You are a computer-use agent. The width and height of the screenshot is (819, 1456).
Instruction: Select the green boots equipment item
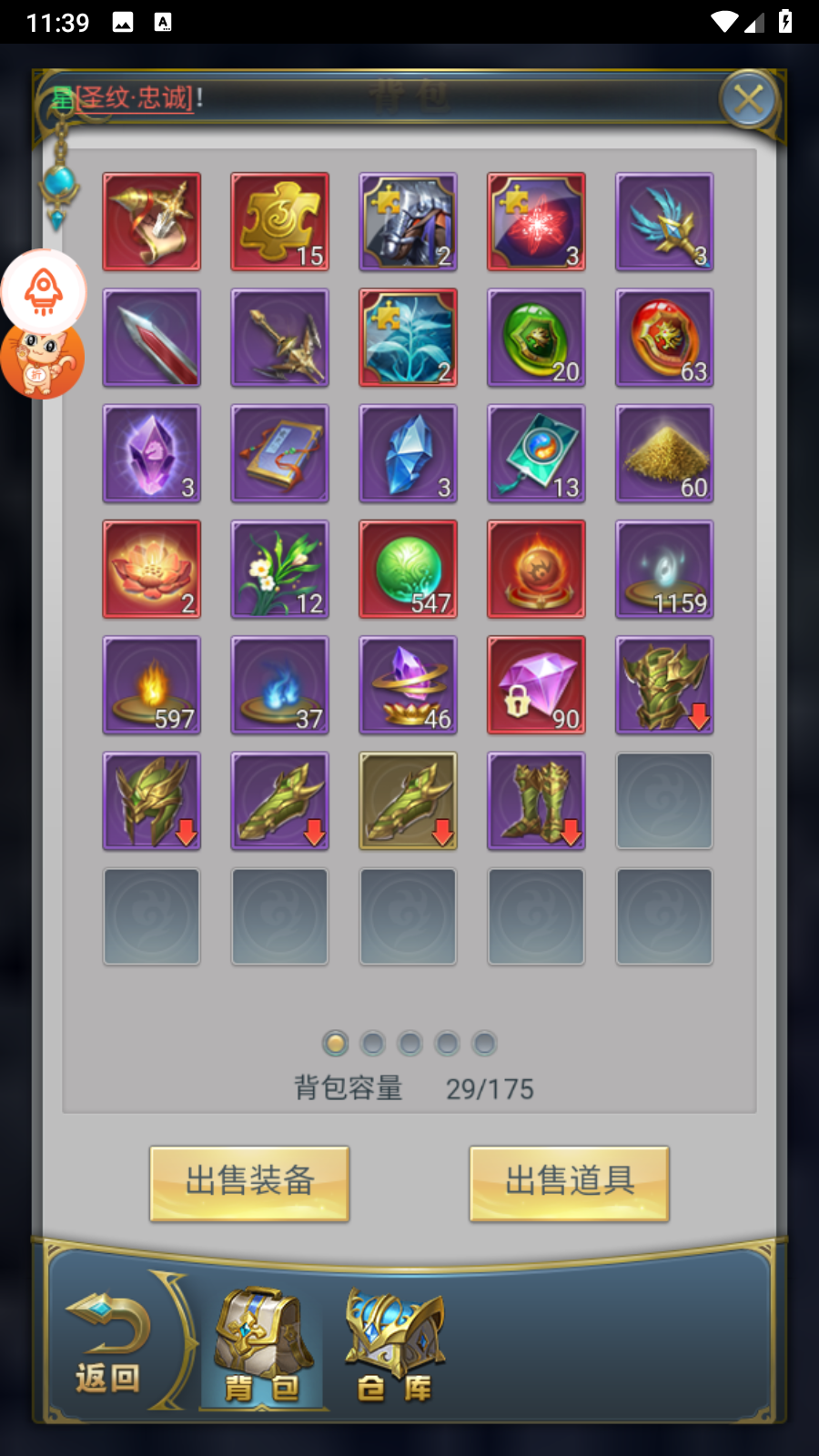tap(536, 800)
